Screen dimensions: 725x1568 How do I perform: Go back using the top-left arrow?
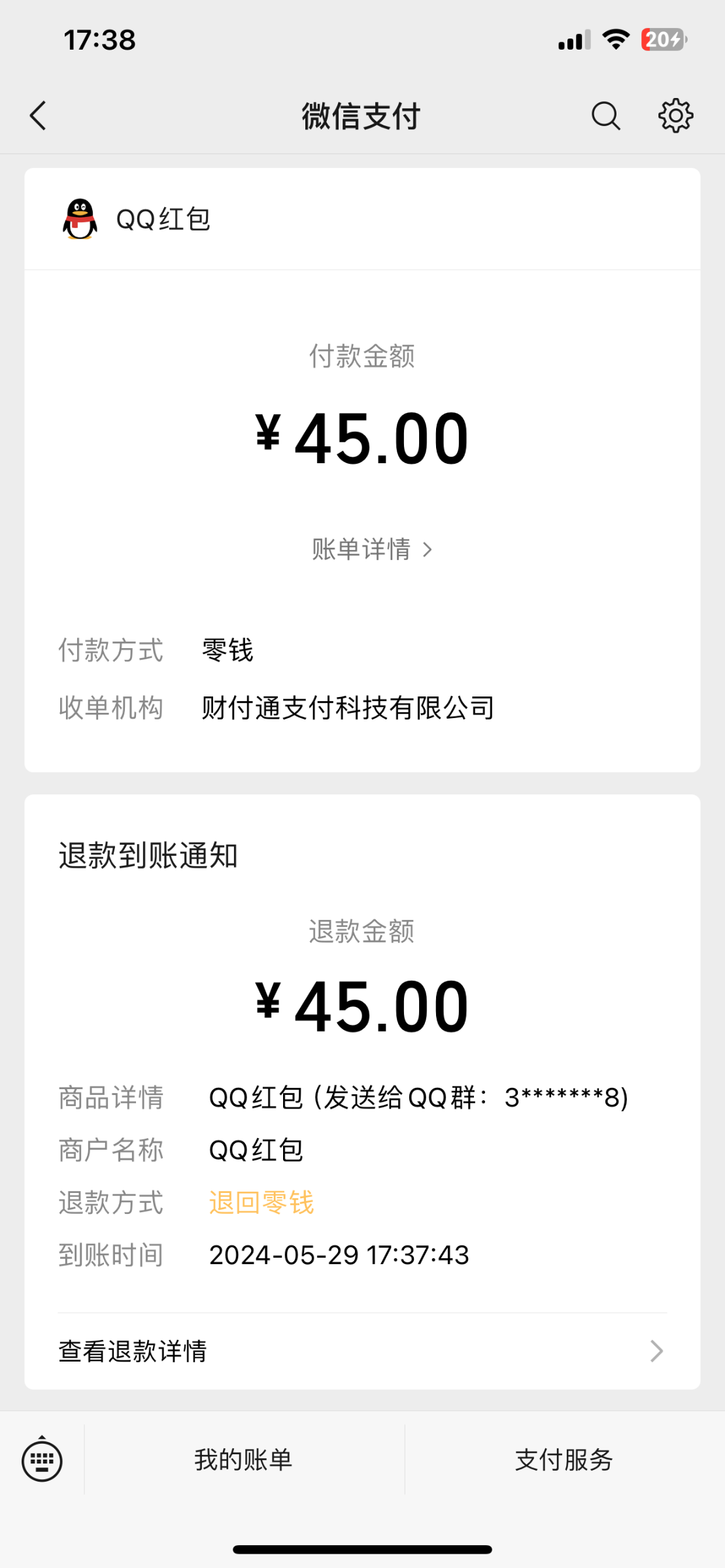(38, 116)
